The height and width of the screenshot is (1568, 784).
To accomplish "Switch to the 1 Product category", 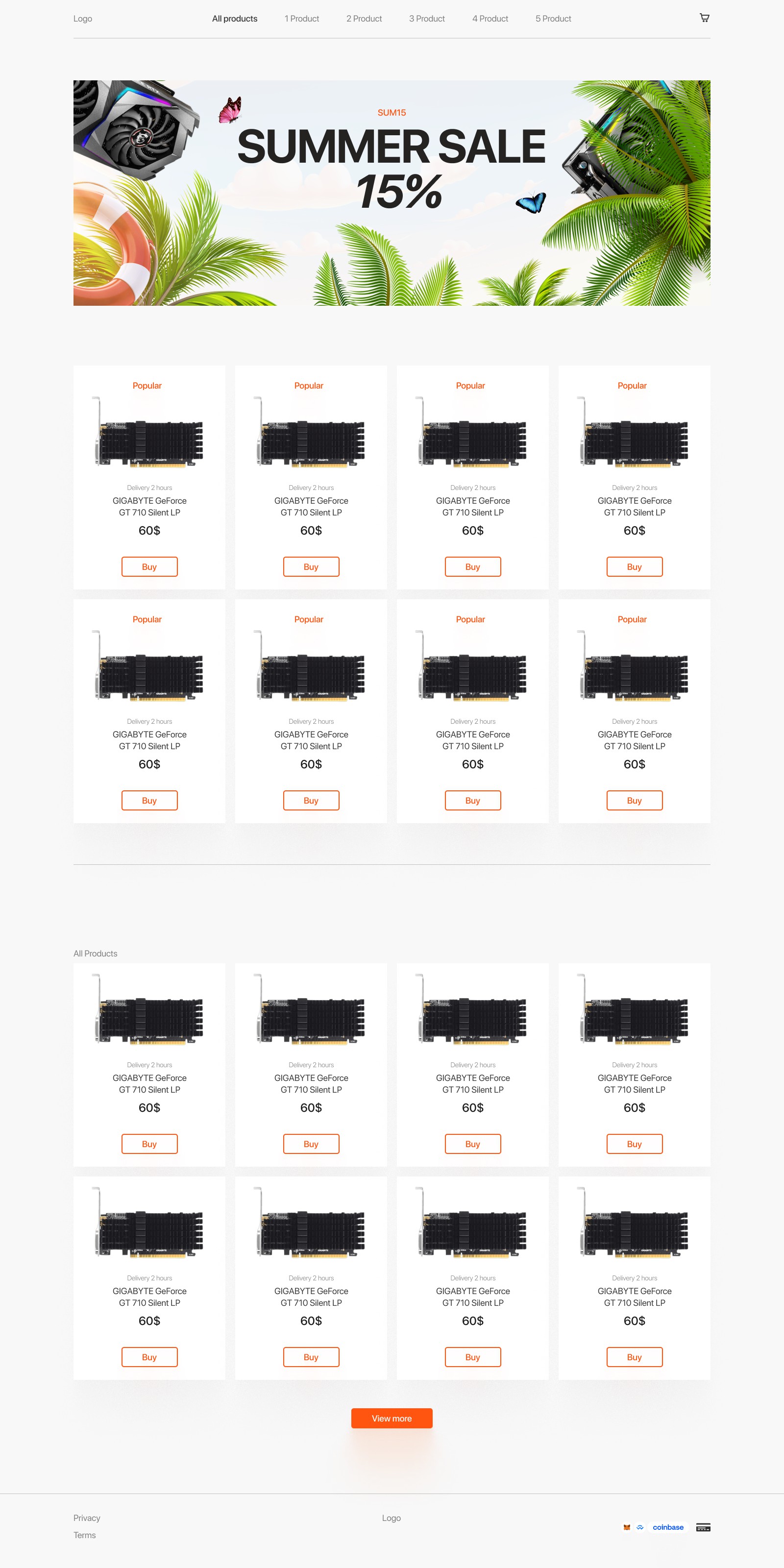I will (301, 19).
